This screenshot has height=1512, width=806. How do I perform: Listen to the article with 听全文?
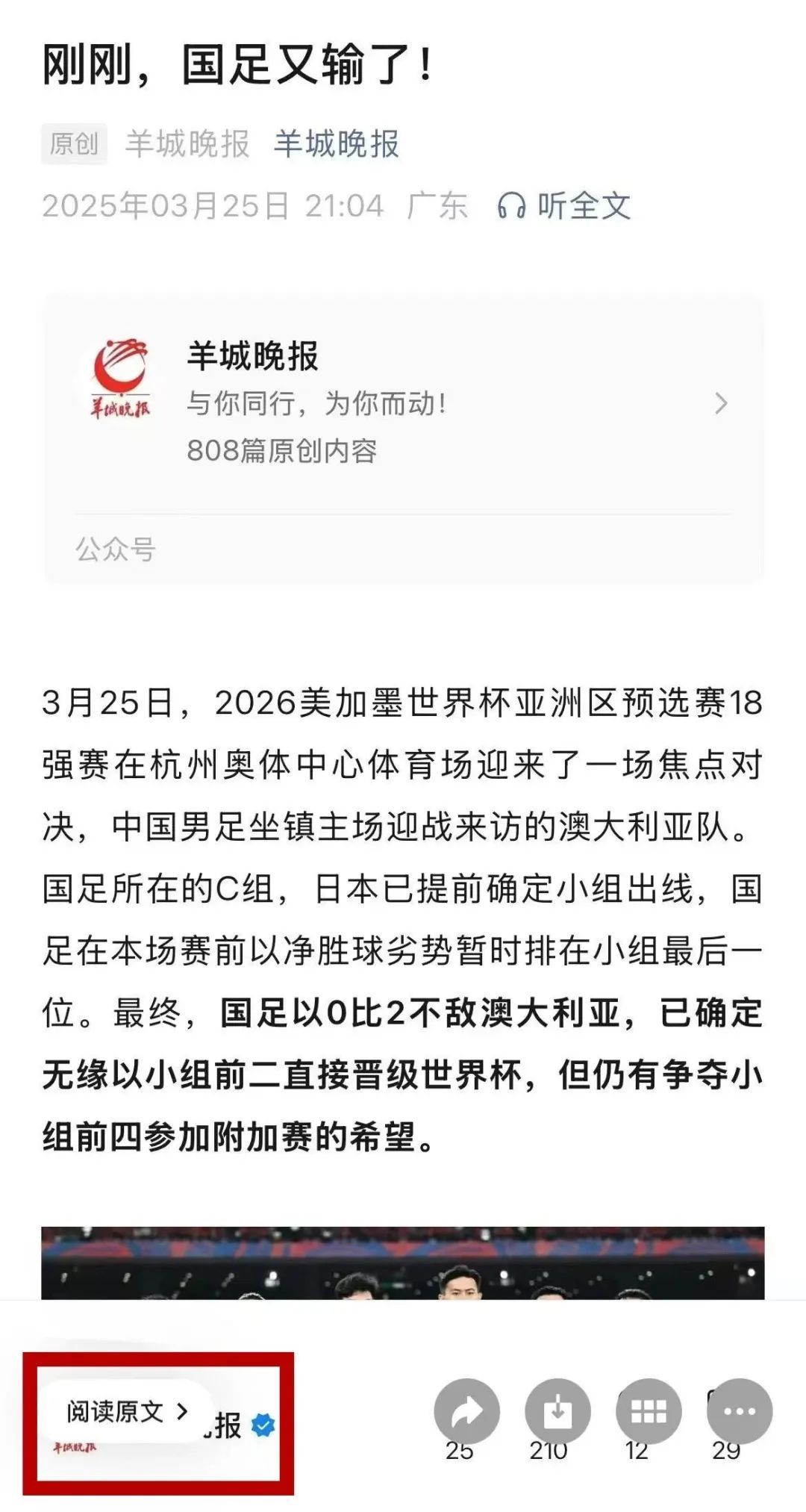tap(565, 206)
